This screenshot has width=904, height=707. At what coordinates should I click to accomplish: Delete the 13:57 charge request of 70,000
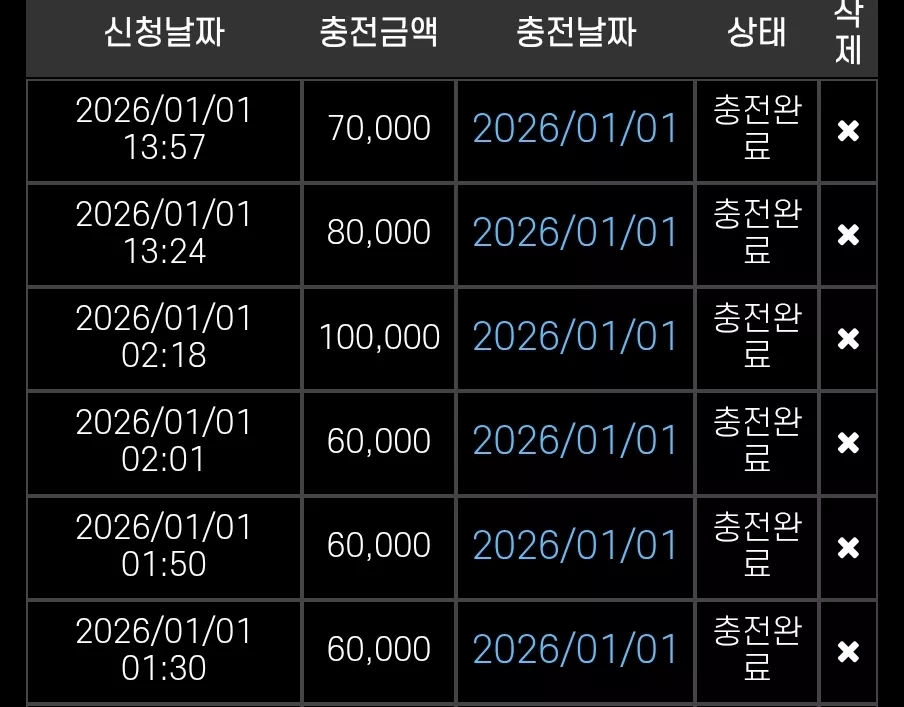click(x=848, y=131)
